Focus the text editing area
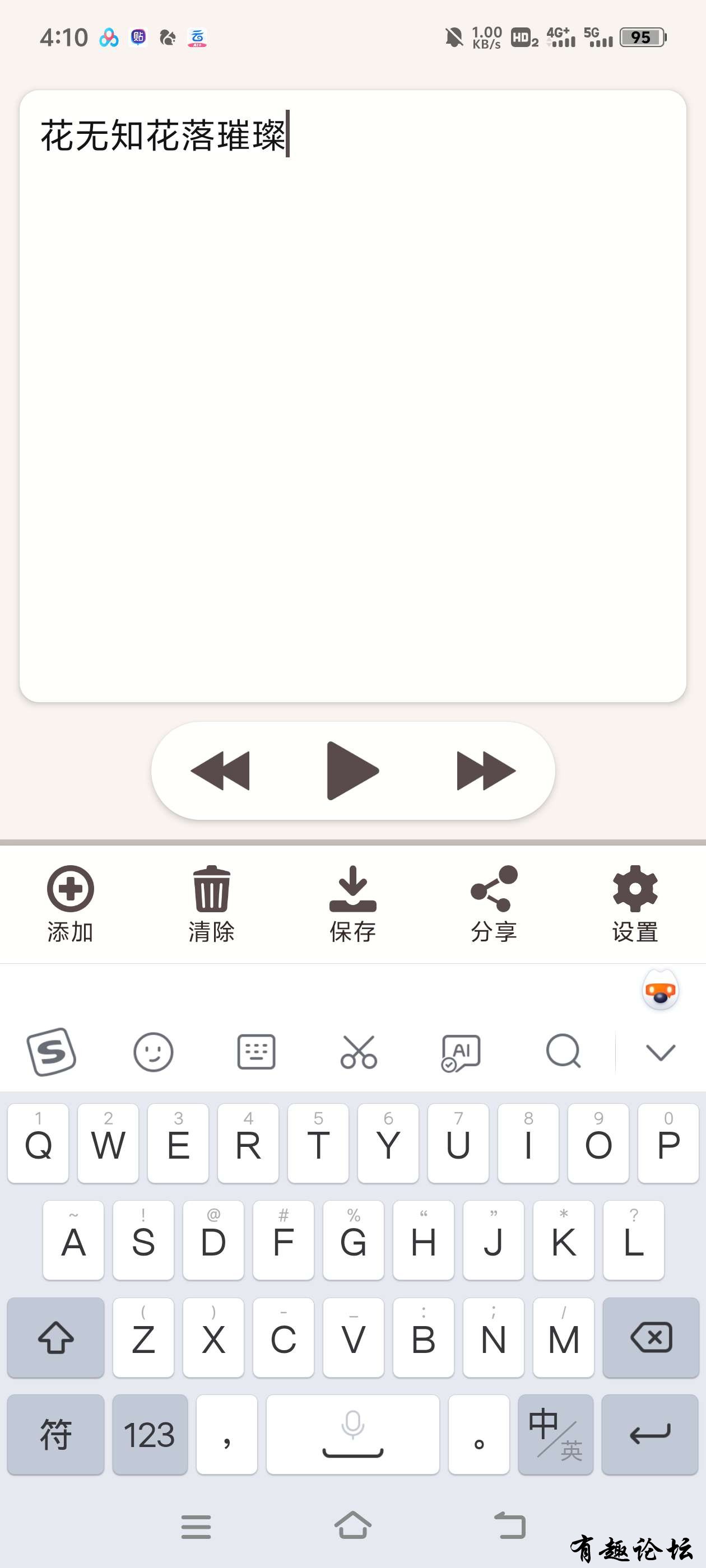Viewport: 706px width, 1568px height. (x=352, y=396)
